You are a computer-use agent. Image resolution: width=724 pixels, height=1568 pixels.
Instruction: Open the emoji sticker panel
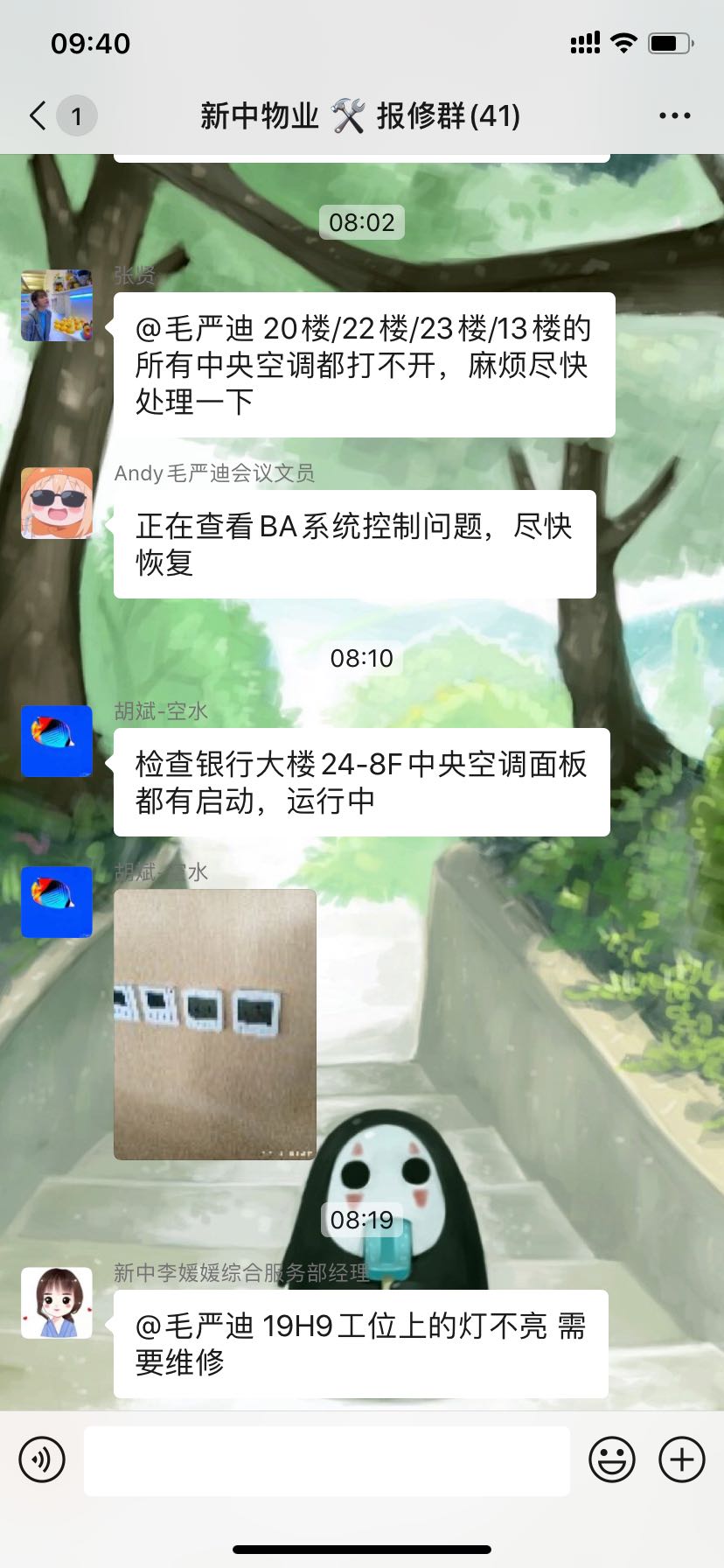tap(612, 1459)
